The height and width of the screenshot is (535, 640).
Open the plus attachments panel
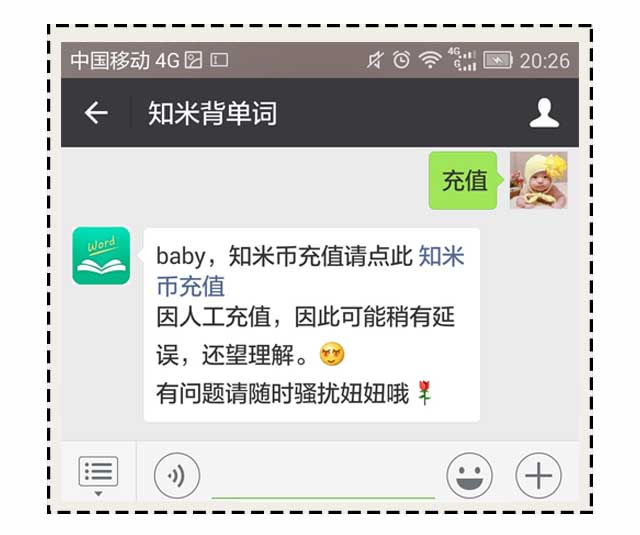coord(538,475)
